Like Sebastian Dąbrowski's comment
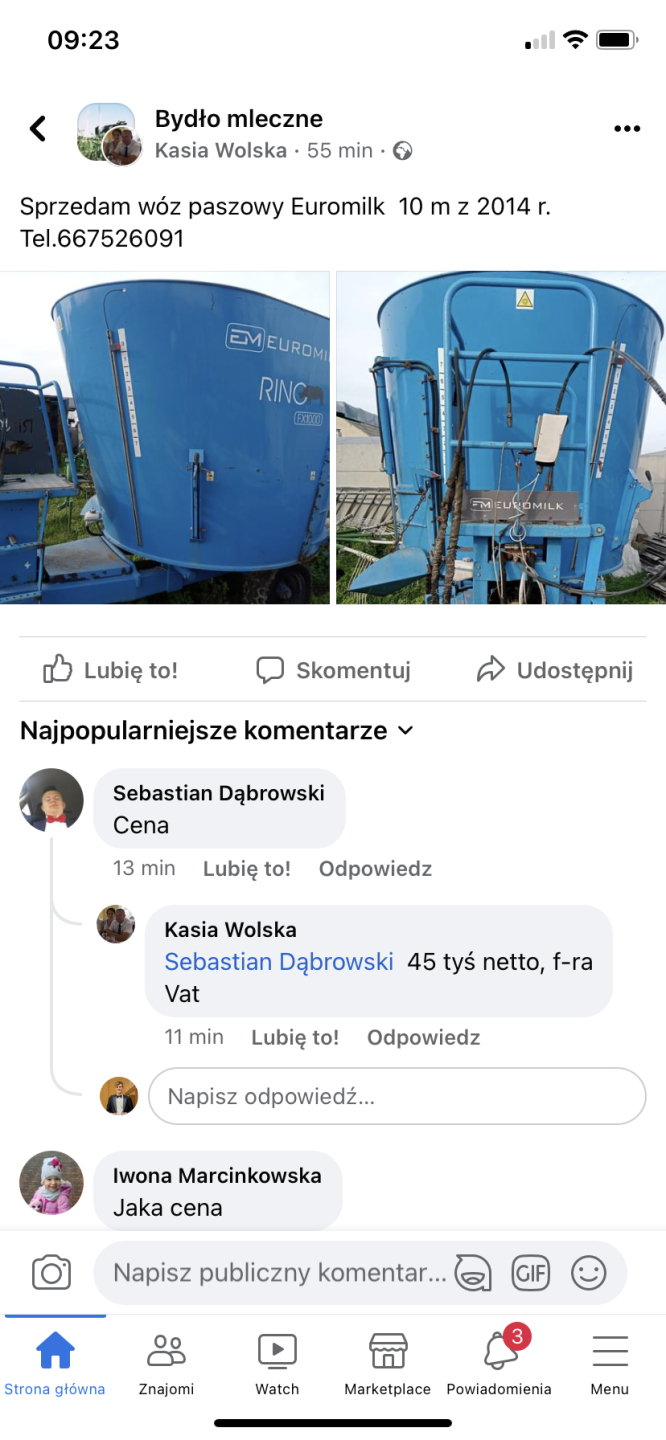This screenshot has height=1440, width=666. [246, 869]
